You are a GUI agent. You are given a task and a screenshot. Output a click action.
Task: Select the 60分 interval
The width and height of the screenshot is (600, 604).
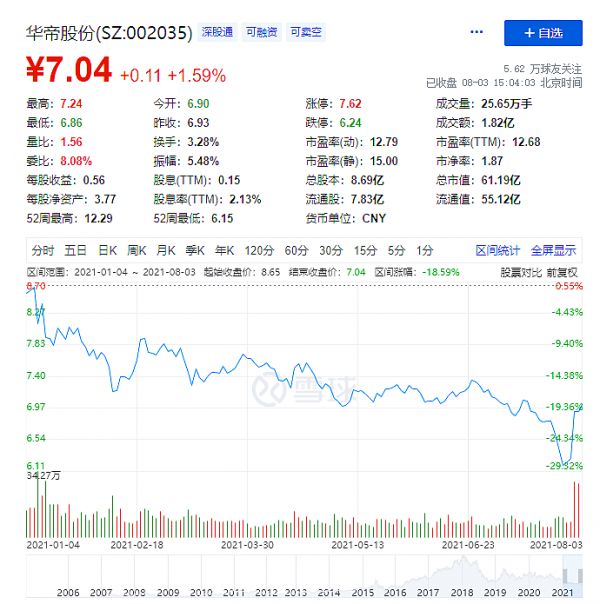point(295,250)
